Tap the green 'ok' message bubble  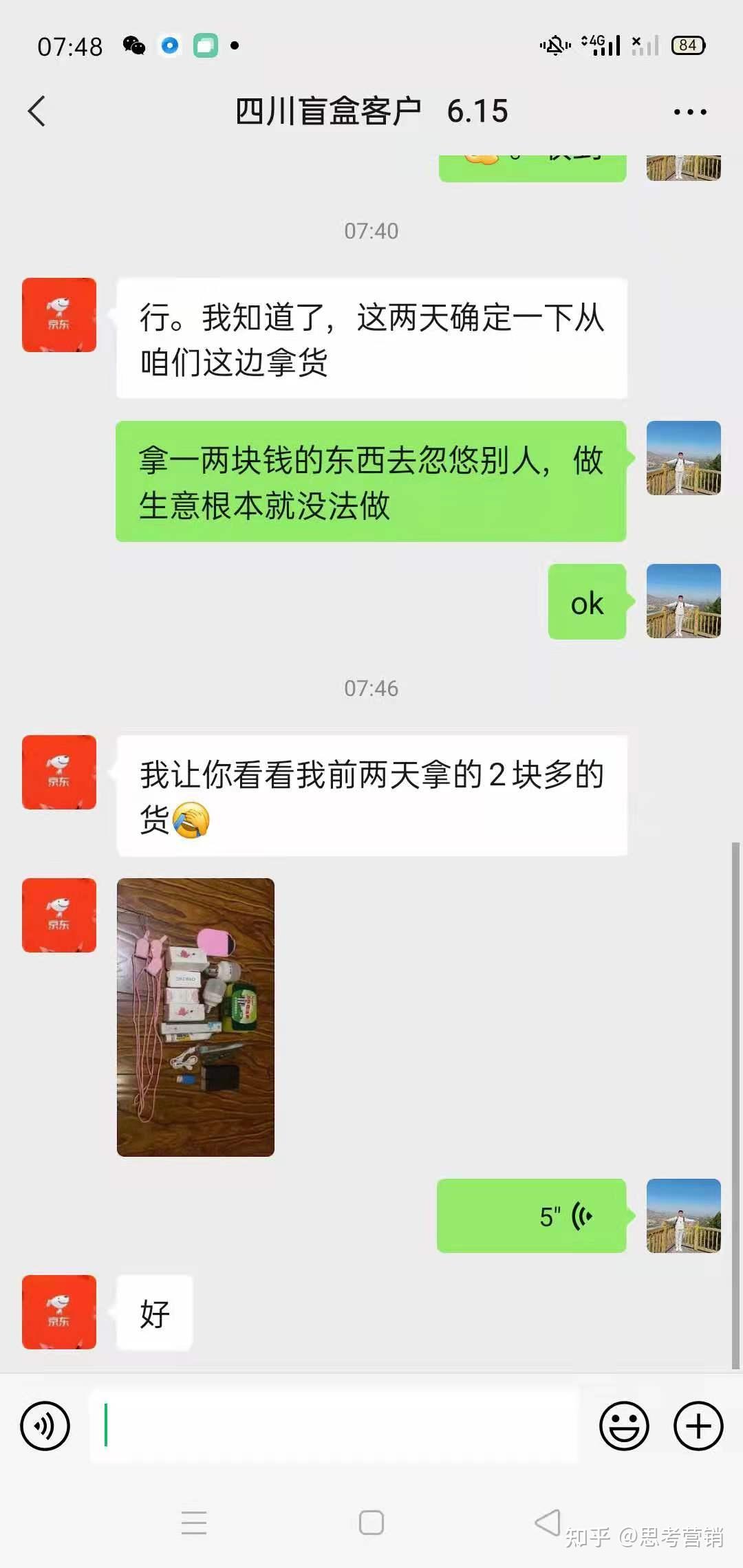click(x=586, y=603)
